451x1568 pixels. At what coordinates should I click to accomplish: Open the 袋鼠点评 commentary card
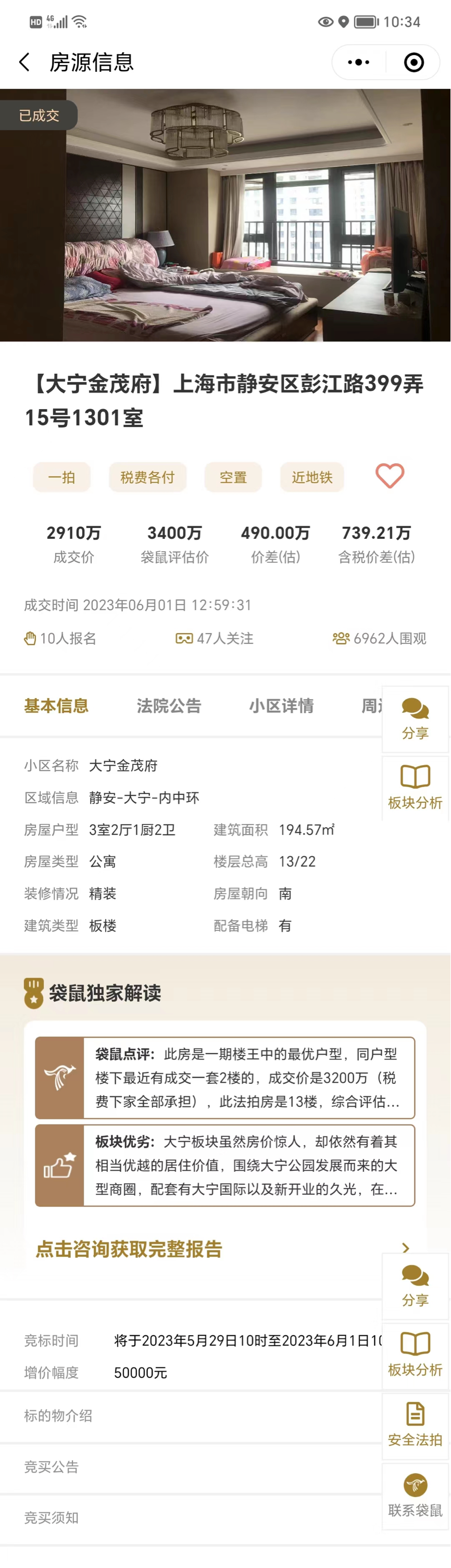click(225, 1078)
